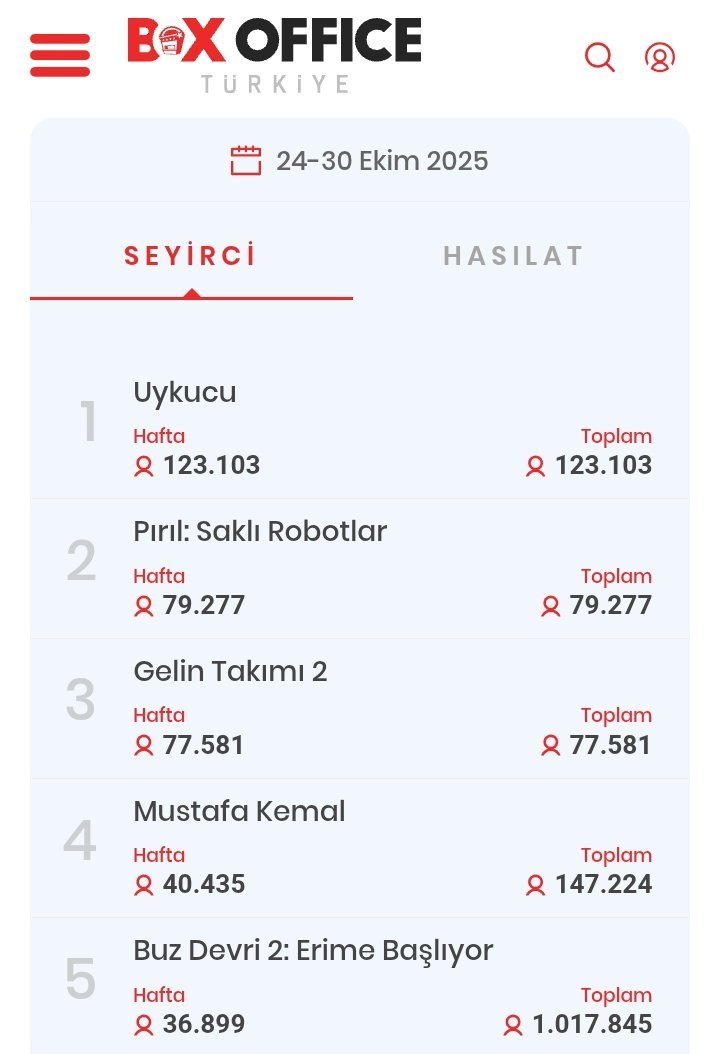Open the user account icon

(x=659, y=57)
